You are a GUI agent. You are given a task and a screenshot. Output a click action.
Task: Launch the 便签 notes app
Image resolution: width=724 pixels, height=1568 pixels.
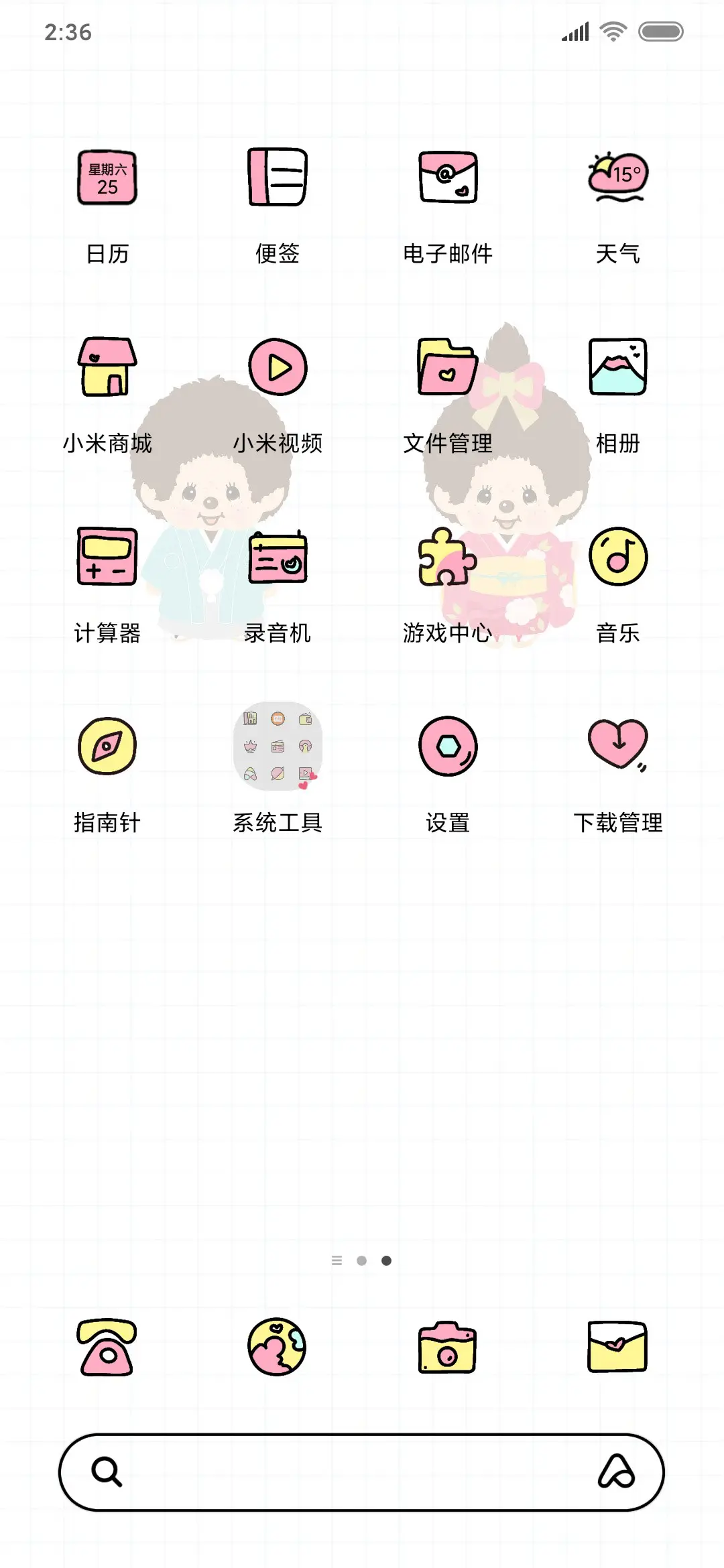(278, 178)
